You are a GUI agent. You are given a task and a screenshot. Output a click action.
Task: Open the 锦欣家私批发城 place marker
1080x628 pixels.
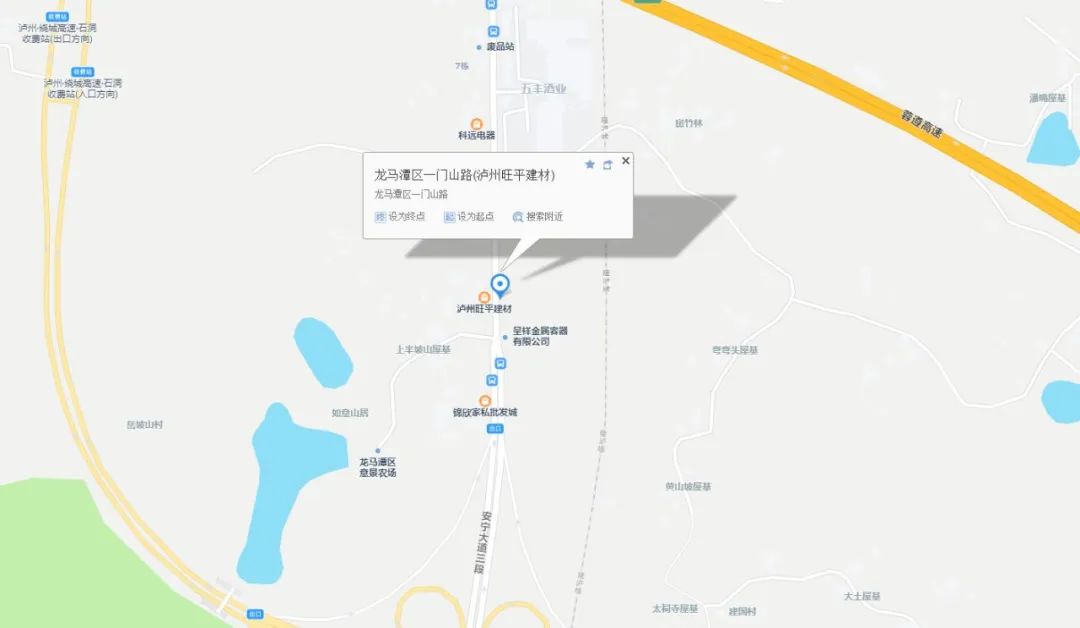(x=485, y=401)
